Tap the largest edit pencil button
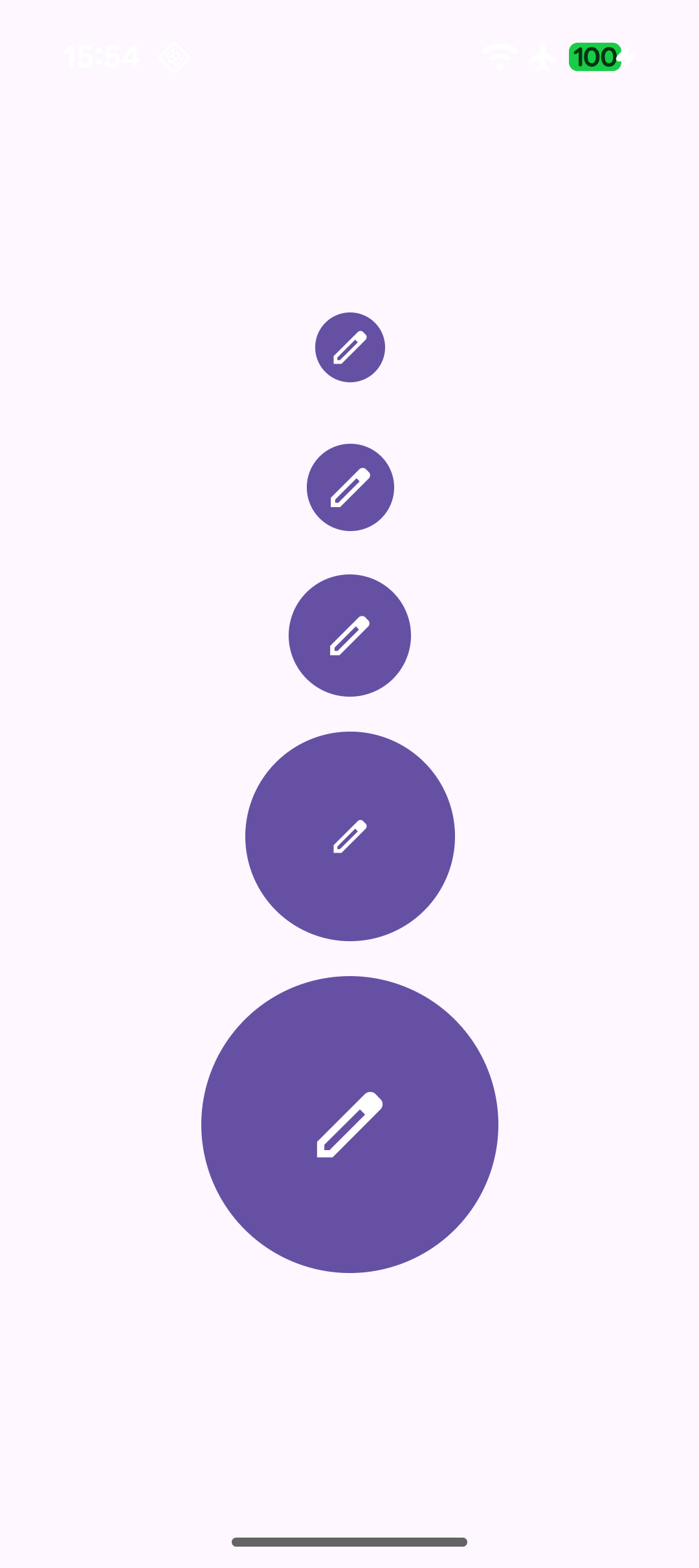 (x=350, y=1124)
